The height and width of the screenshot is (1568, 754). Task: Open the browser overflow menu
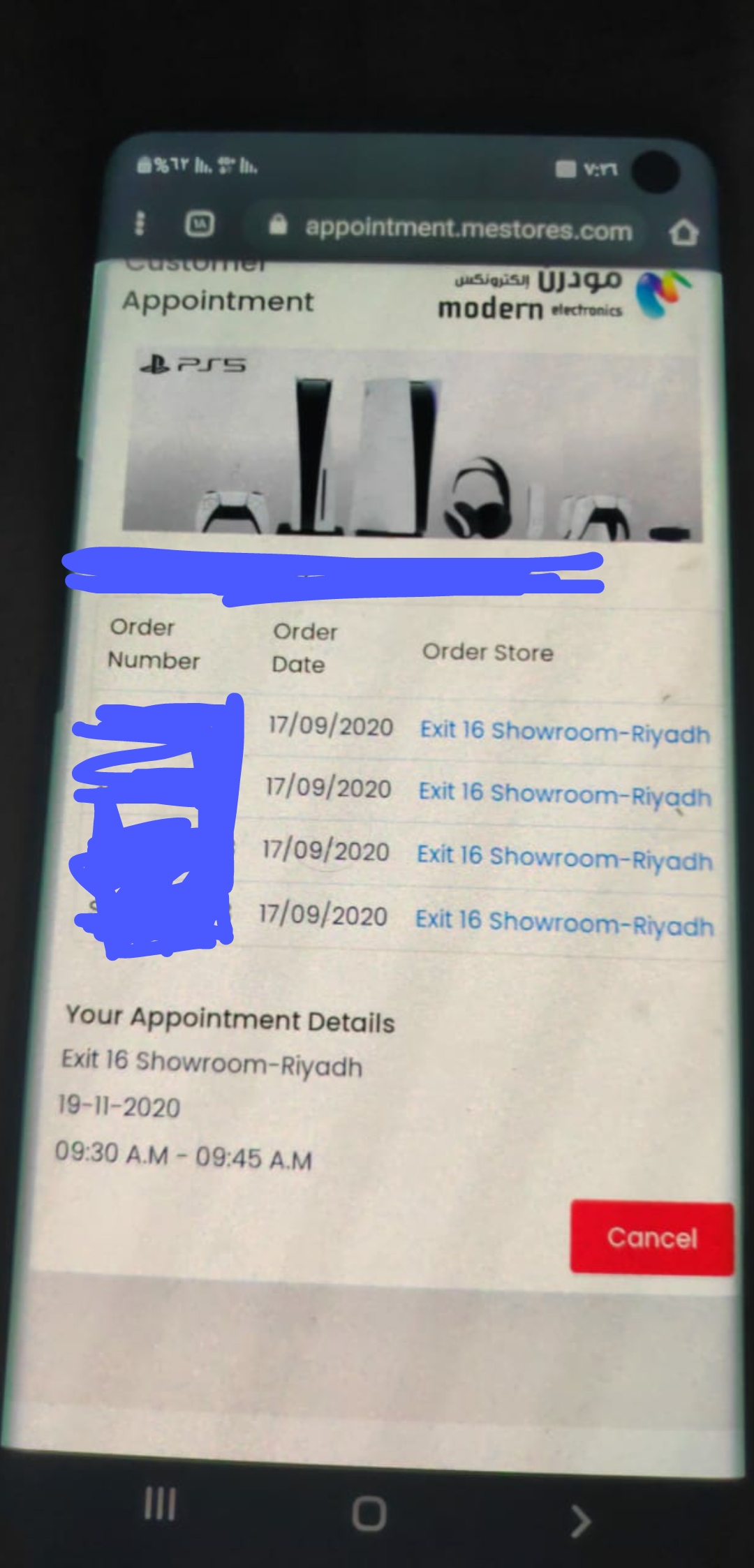[140, 224]
